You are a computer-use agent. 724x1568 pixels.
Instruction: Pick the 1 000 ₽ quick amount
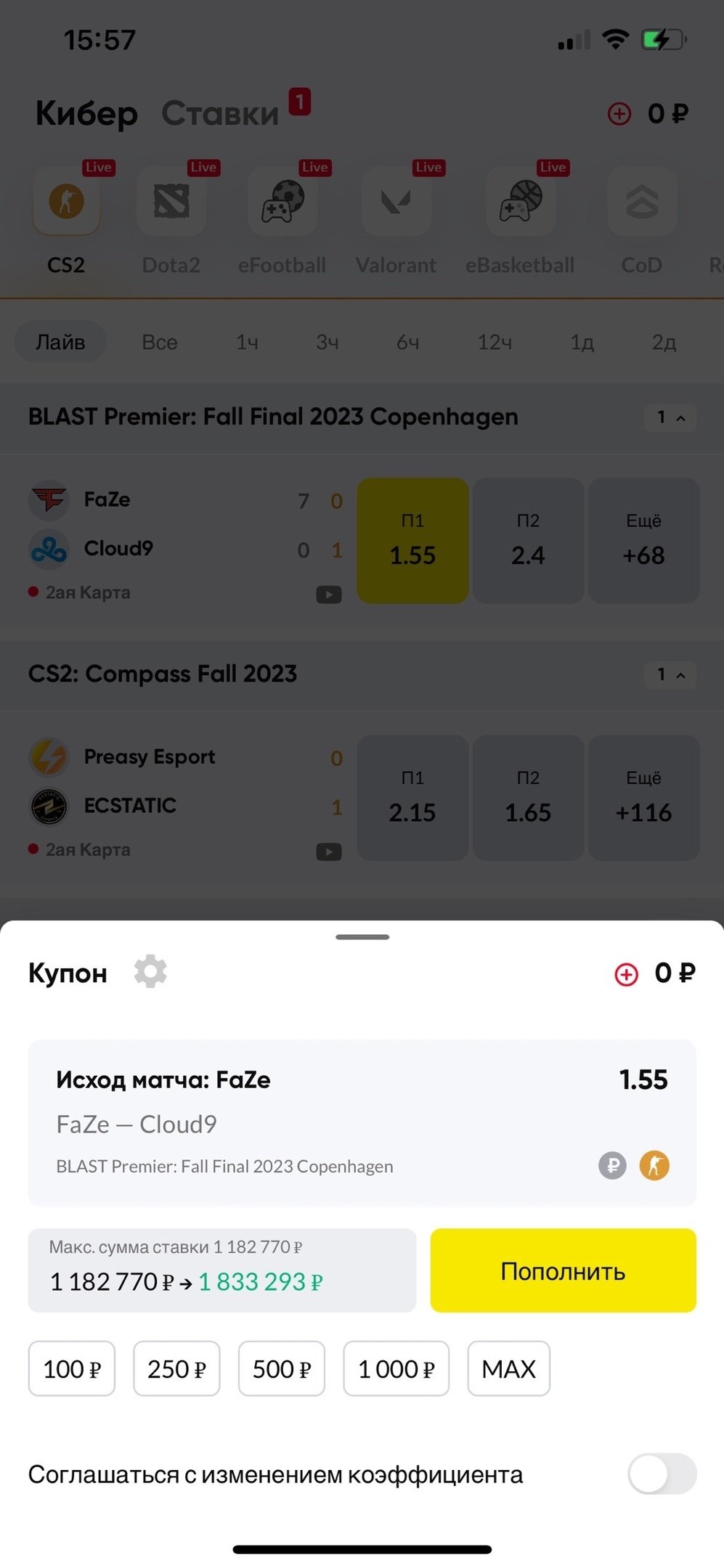click(396, 1368)
